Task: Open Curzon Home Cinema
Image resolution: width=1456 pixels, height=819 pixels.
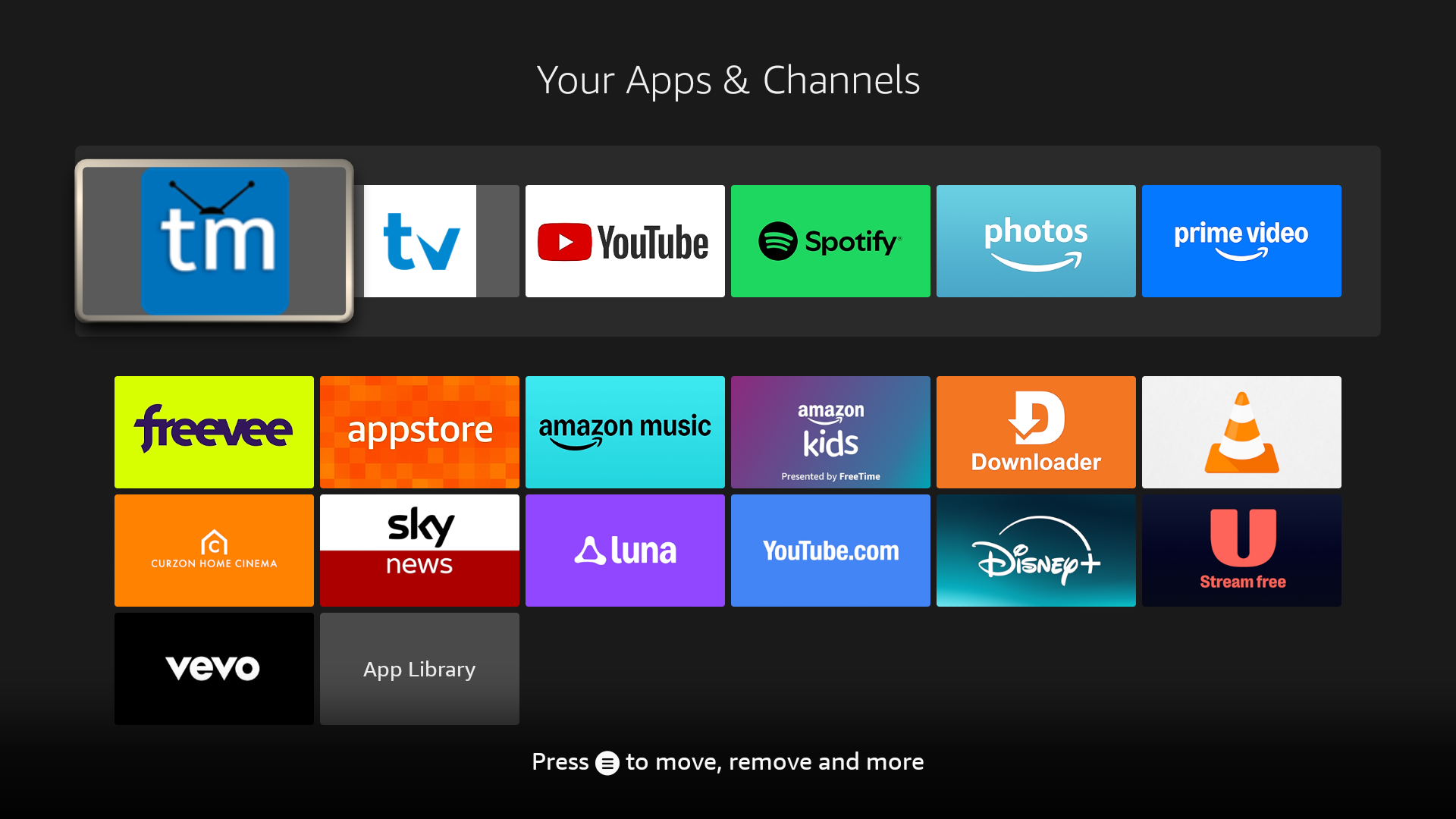Action: 214,551
